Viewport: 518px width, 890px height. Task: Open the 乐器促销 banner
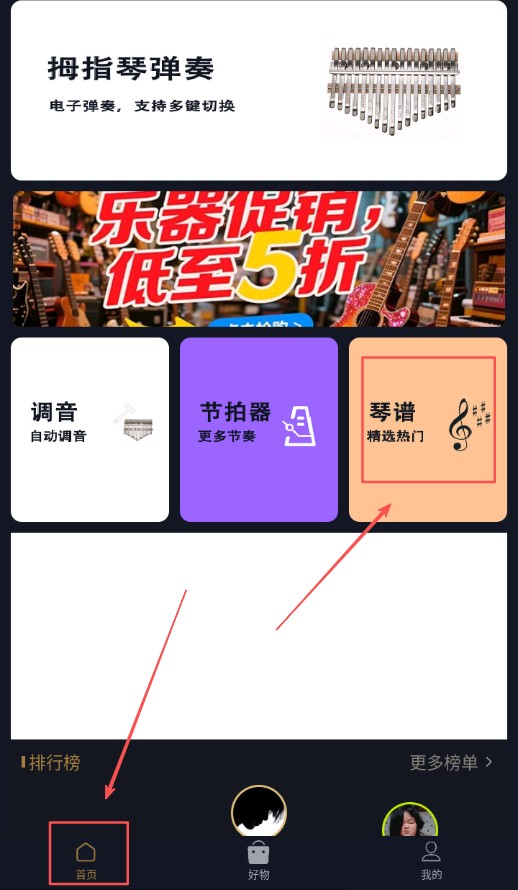(x=259, y=259)
